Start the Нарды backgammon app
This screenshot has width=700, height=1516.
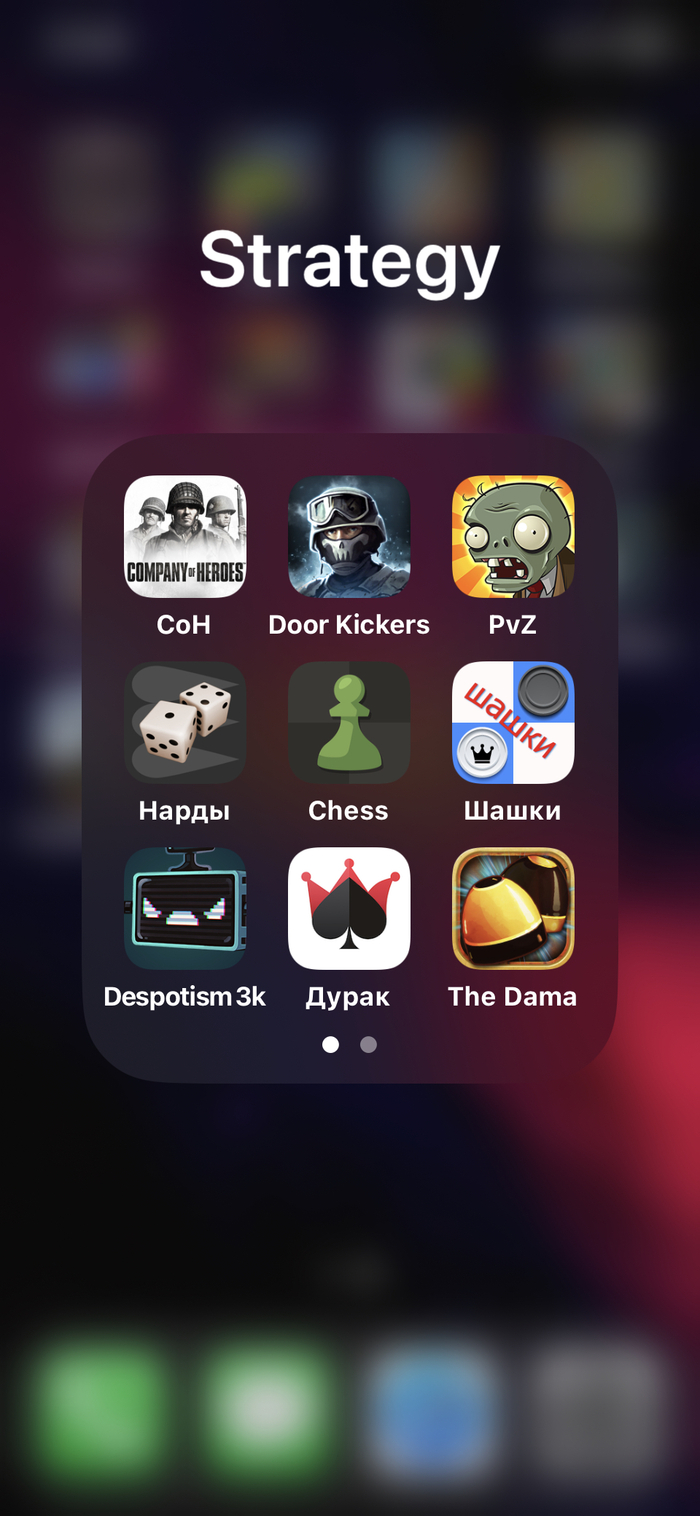tap(185, 722)
